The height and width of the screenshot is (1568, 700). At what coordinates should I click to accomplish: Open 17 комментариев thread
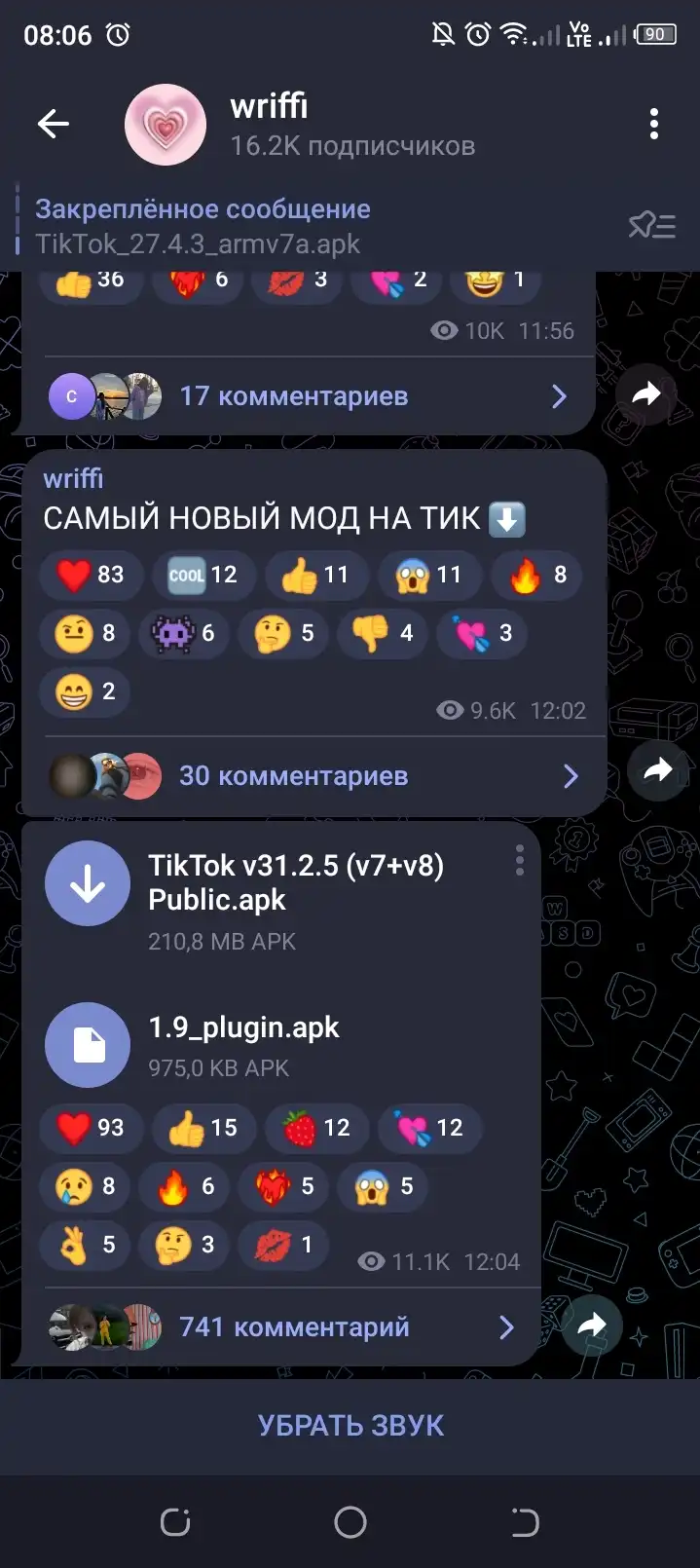coord(309,396)
